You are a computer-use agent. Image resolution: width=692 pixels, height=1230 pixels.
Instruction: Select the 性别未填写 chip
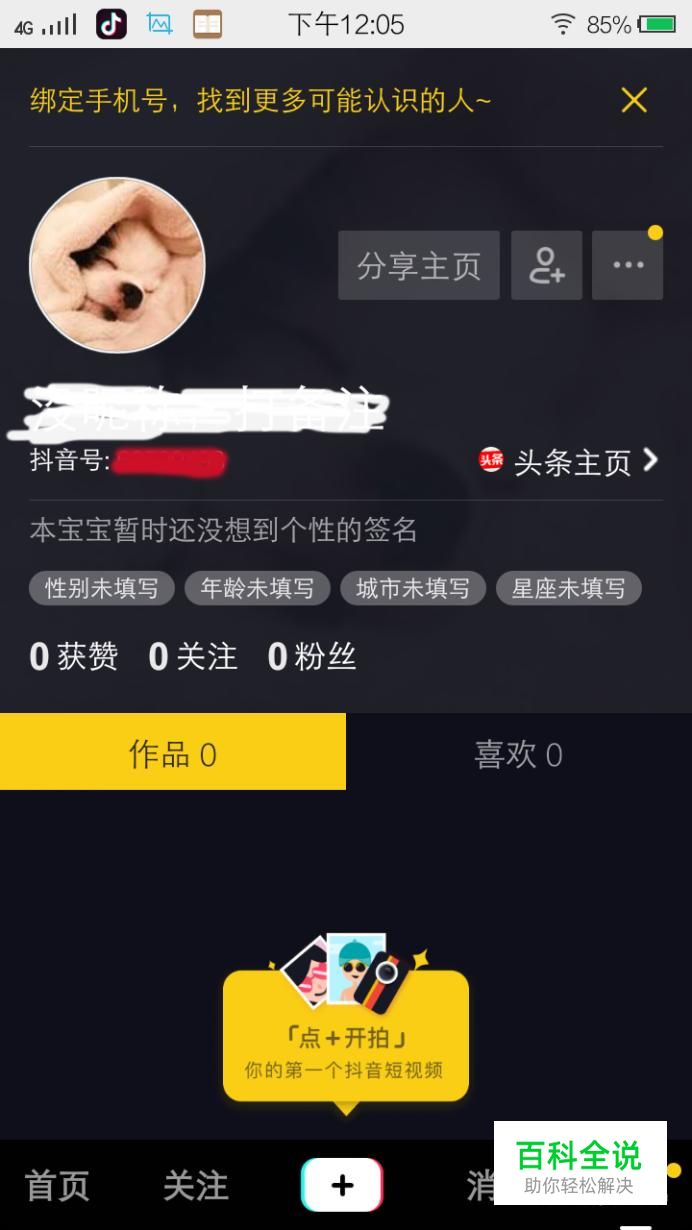pyautogui.click(x=101, y=589)
